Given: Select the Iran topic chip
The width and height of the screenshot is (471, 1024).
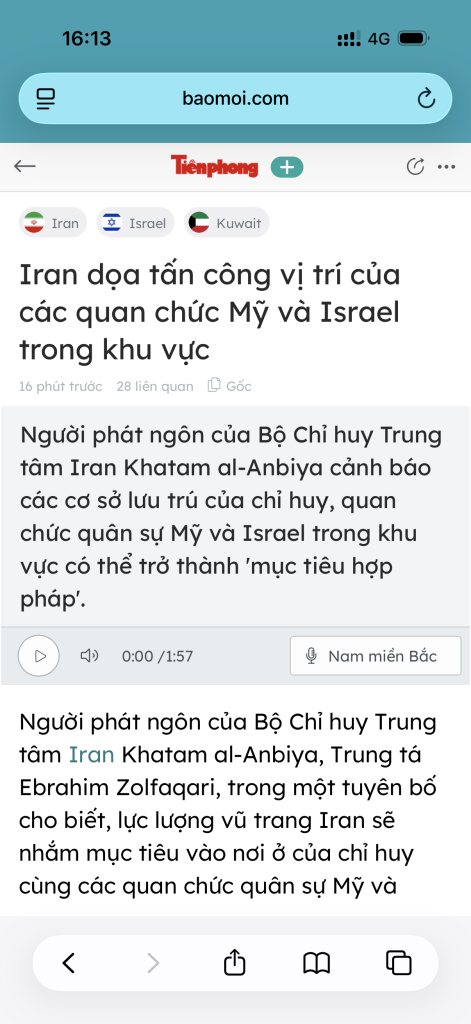Looking at the screenshot, I should pyautogui.click(x=52, y=223).
